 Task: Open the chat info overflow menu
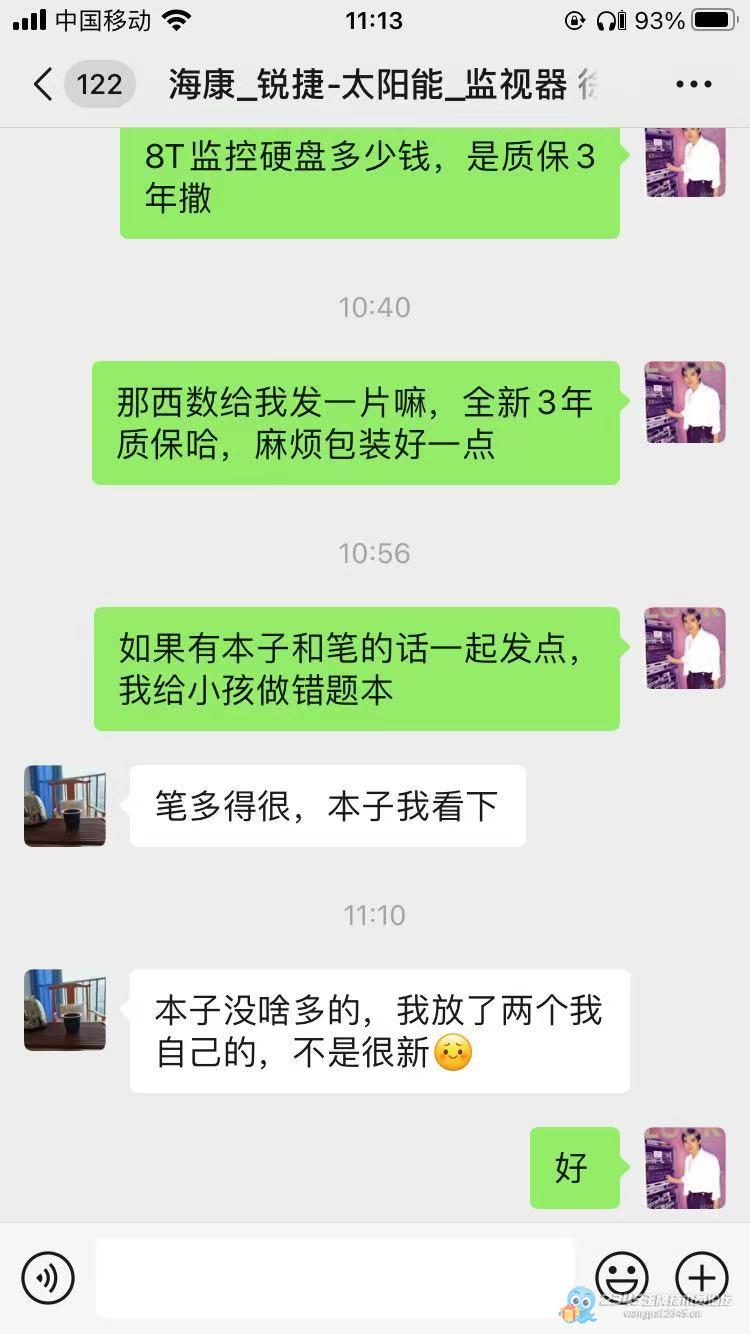pos(693,85)
